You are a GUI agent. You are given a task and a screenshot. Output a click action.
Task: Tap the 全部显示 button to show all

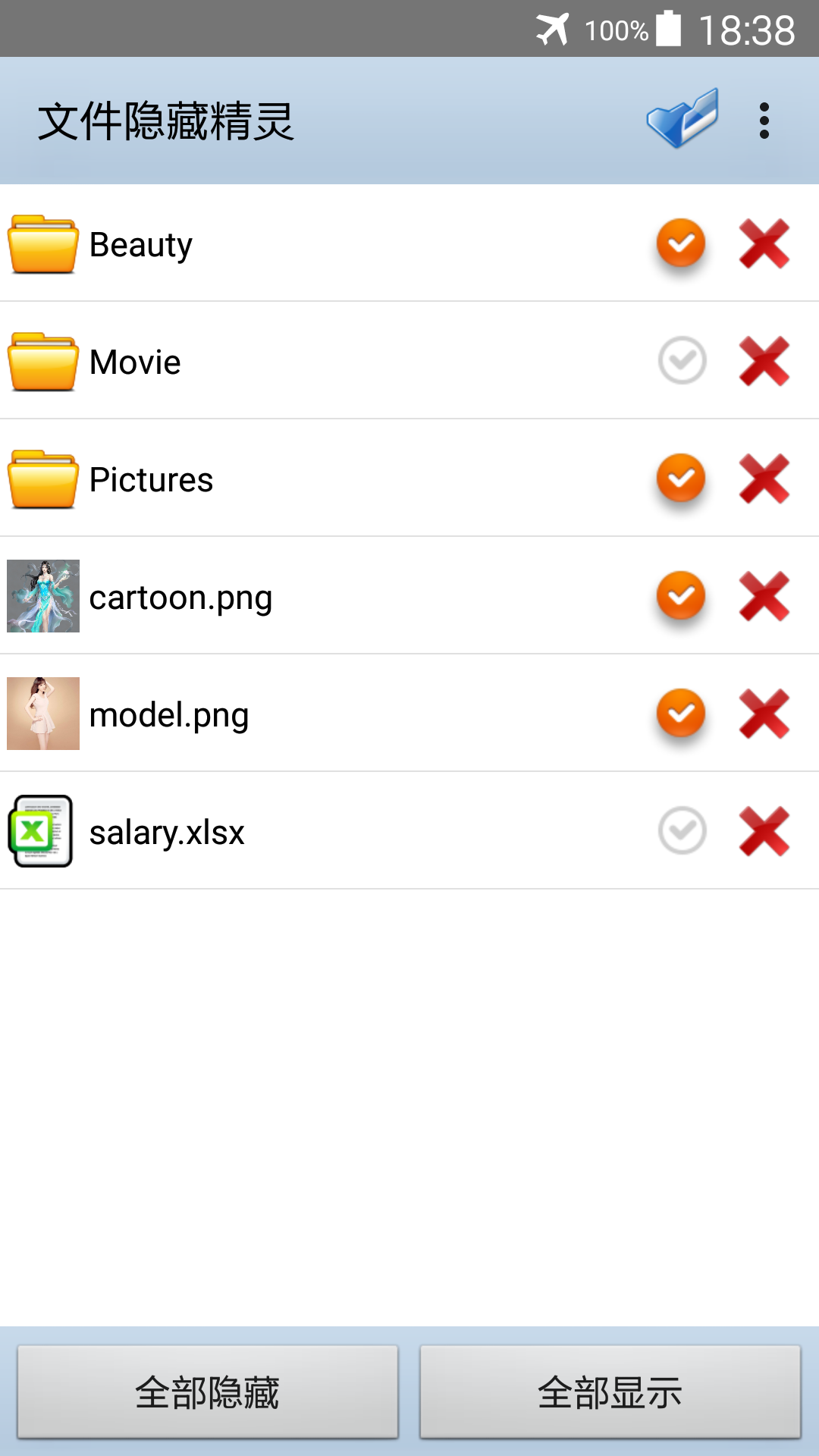(x=610, y=1392)
